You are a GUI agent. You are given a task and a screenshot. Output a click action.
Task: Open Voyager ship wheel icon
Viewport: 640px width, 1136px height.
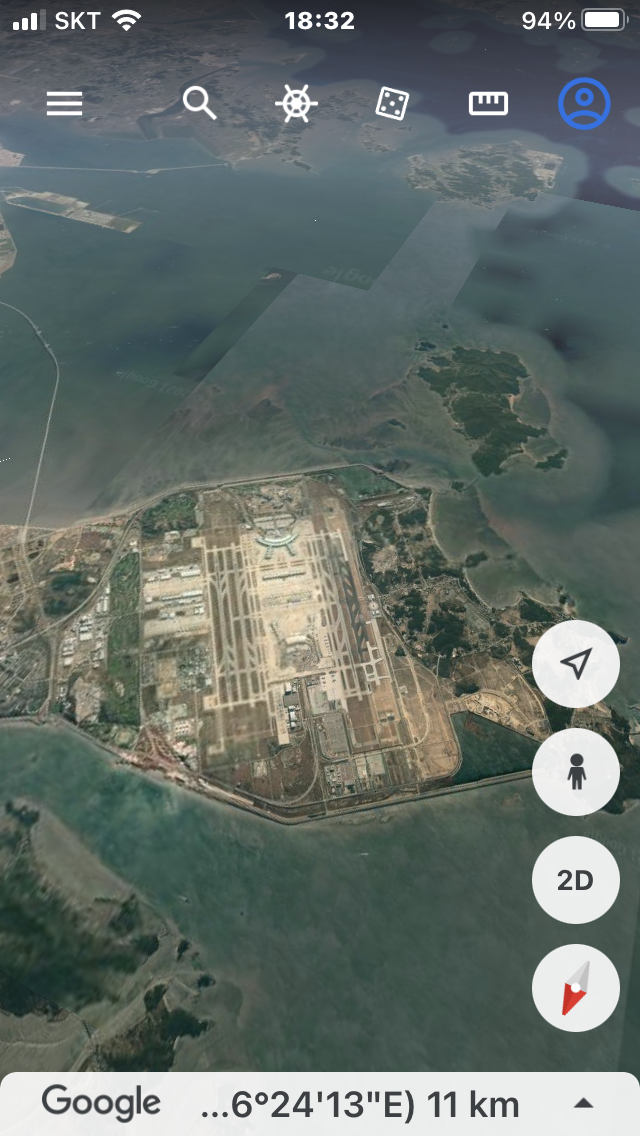[x=296, y=104]
